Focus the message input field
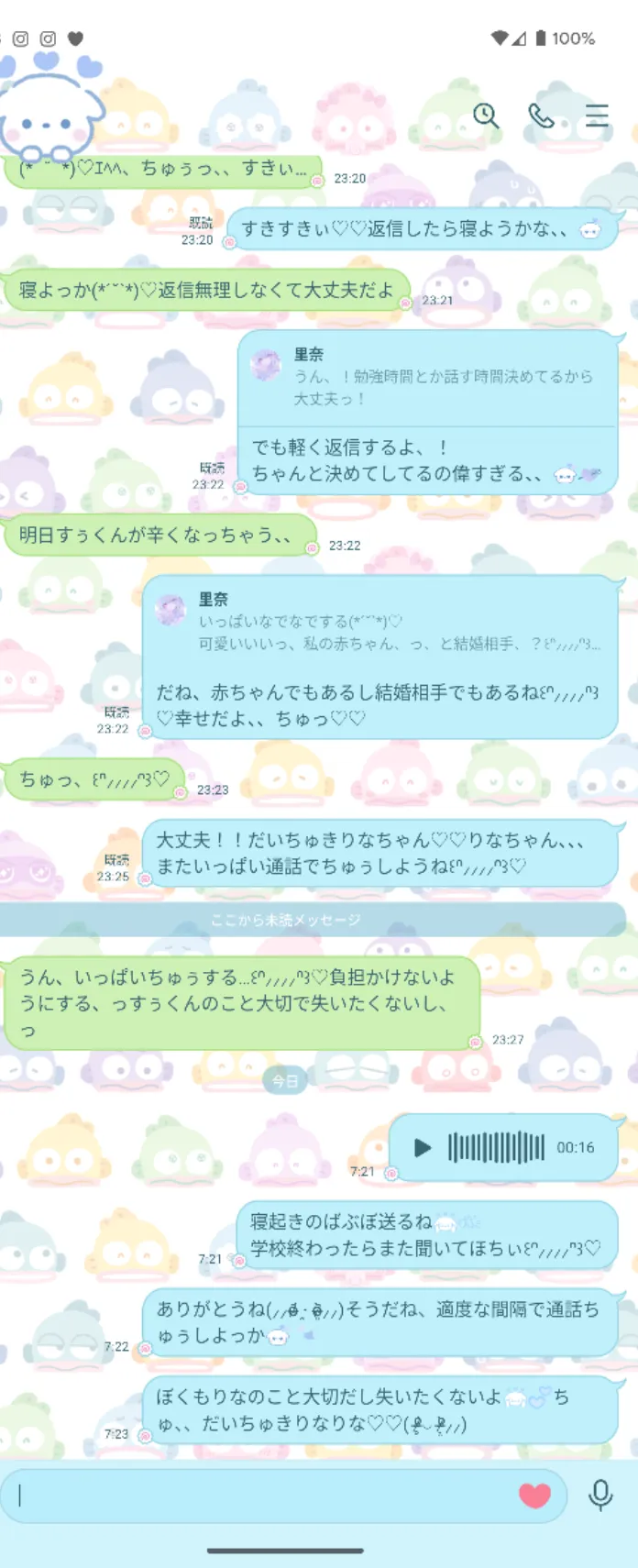 (x=266, y=1496)
